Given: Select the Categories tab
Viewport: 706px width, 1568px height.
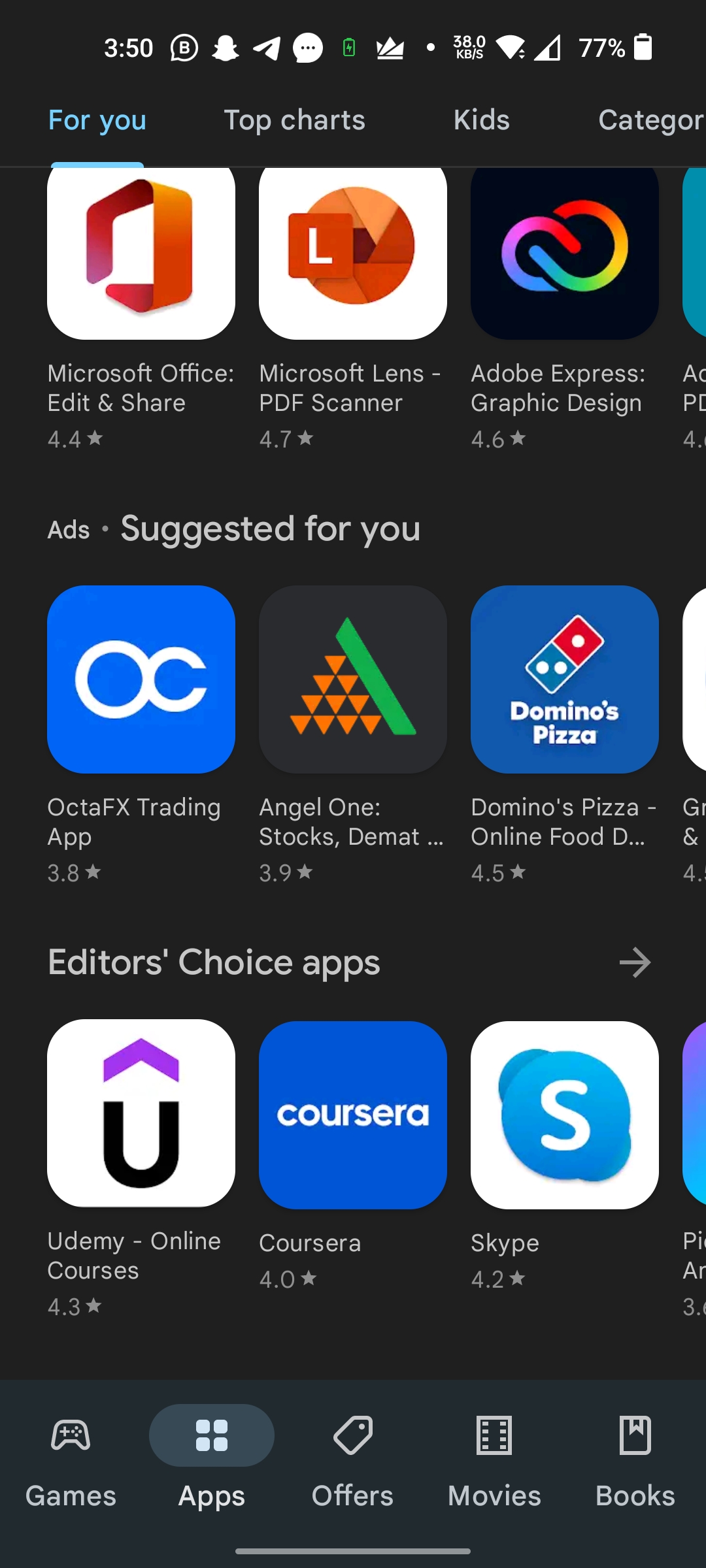Looking at the screenshot, I should 650,120.
